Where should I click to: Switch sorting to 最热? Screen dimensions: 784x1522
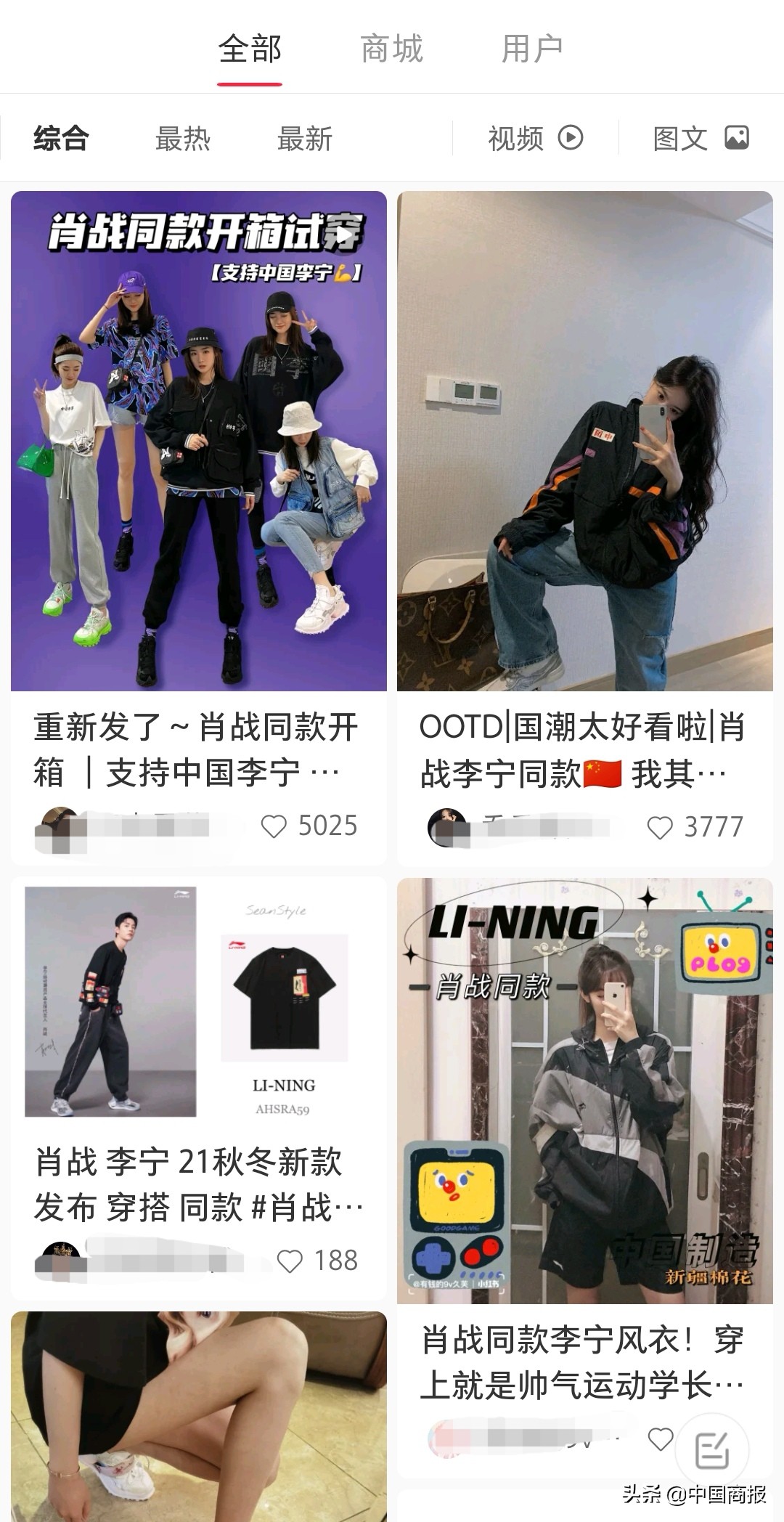(x=183, y=139)
